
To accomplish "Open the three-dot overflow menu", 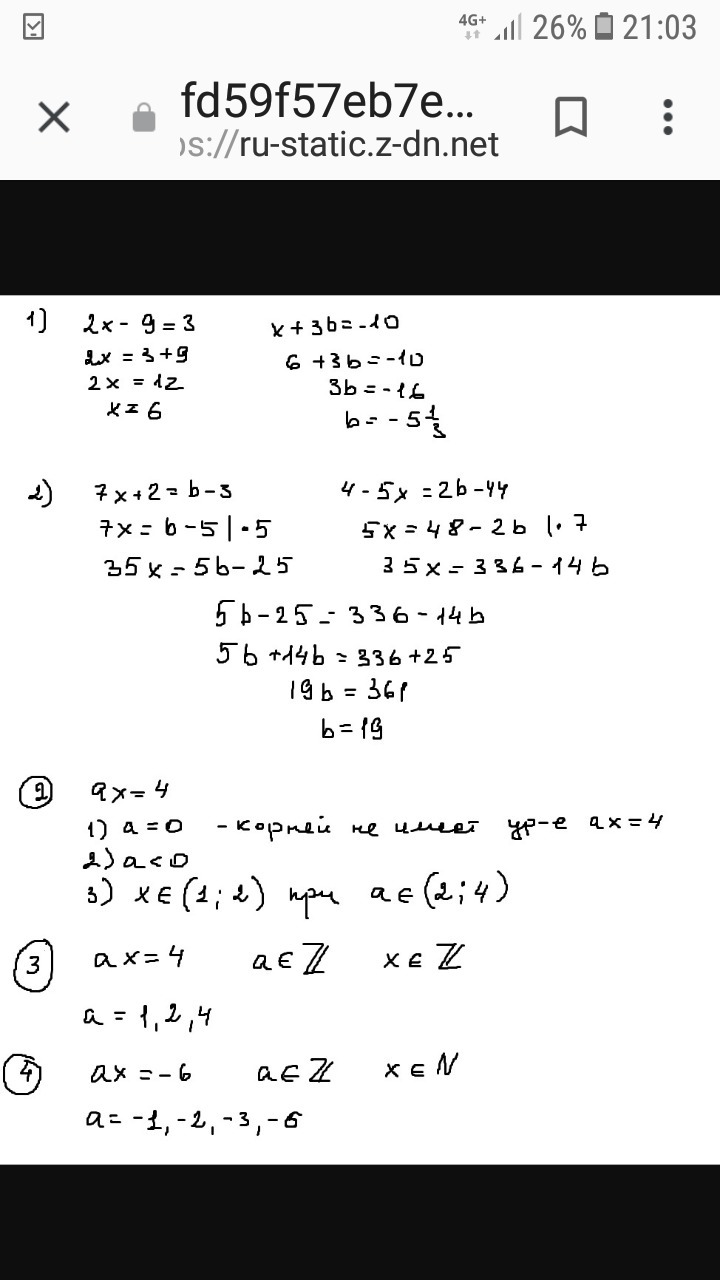I will coord(668,117).
